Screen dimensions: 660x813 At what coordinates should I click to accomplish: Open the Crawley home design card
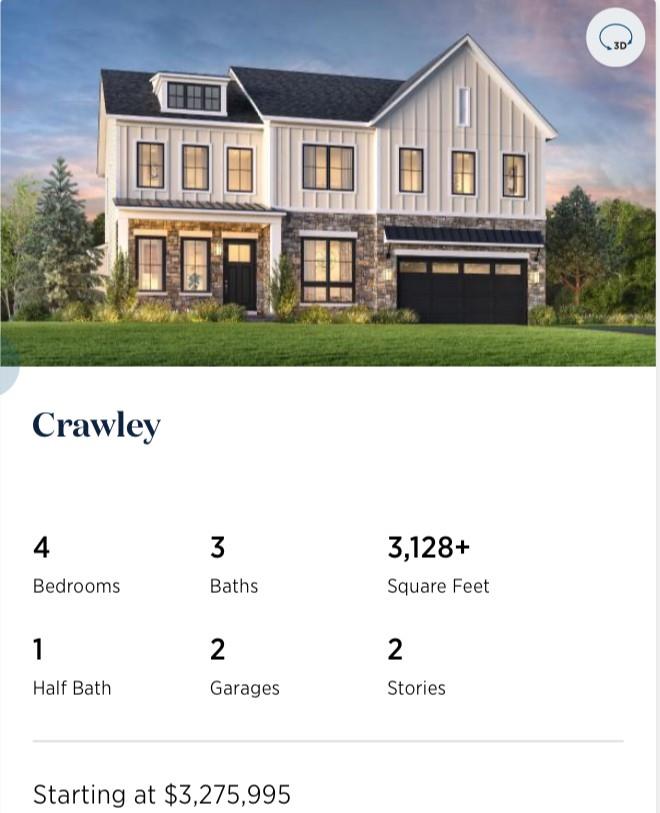click(96, 425)
